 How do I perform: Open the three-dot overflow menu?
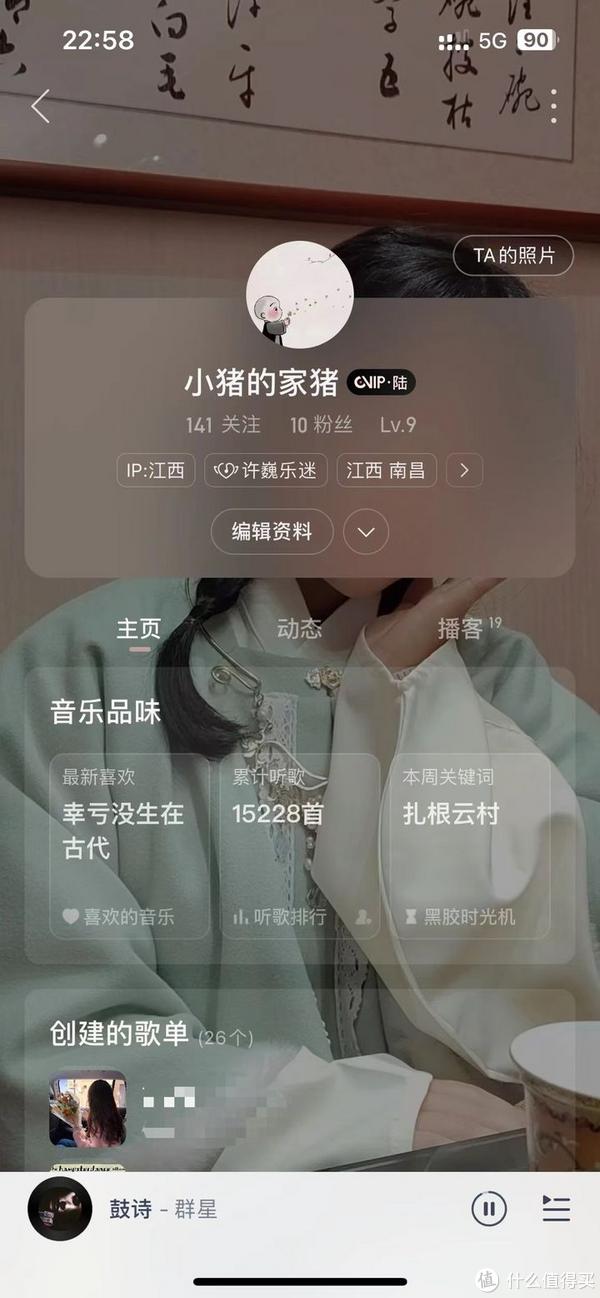[554, 106]
